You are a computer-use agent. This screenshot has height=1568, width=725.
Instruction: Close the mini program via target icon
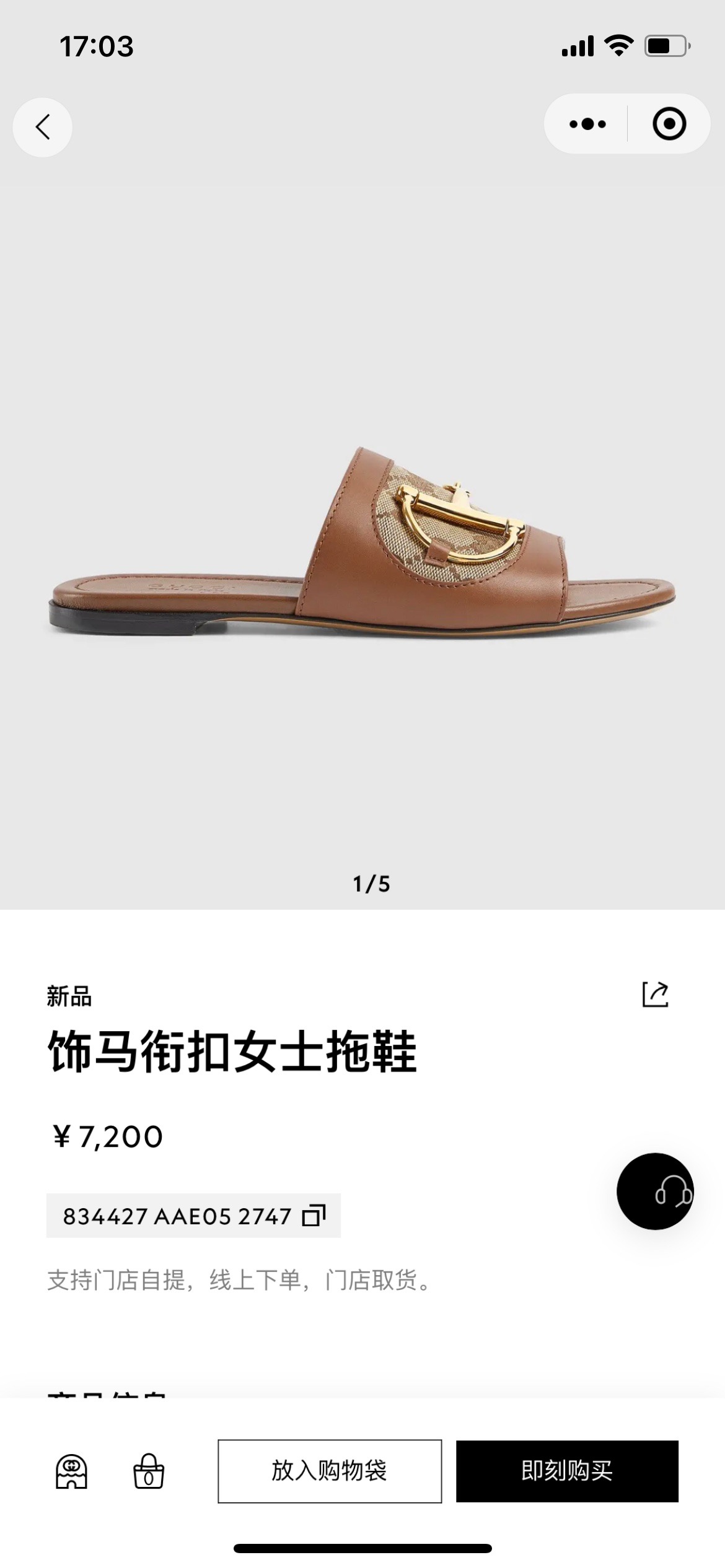point(669,124)
